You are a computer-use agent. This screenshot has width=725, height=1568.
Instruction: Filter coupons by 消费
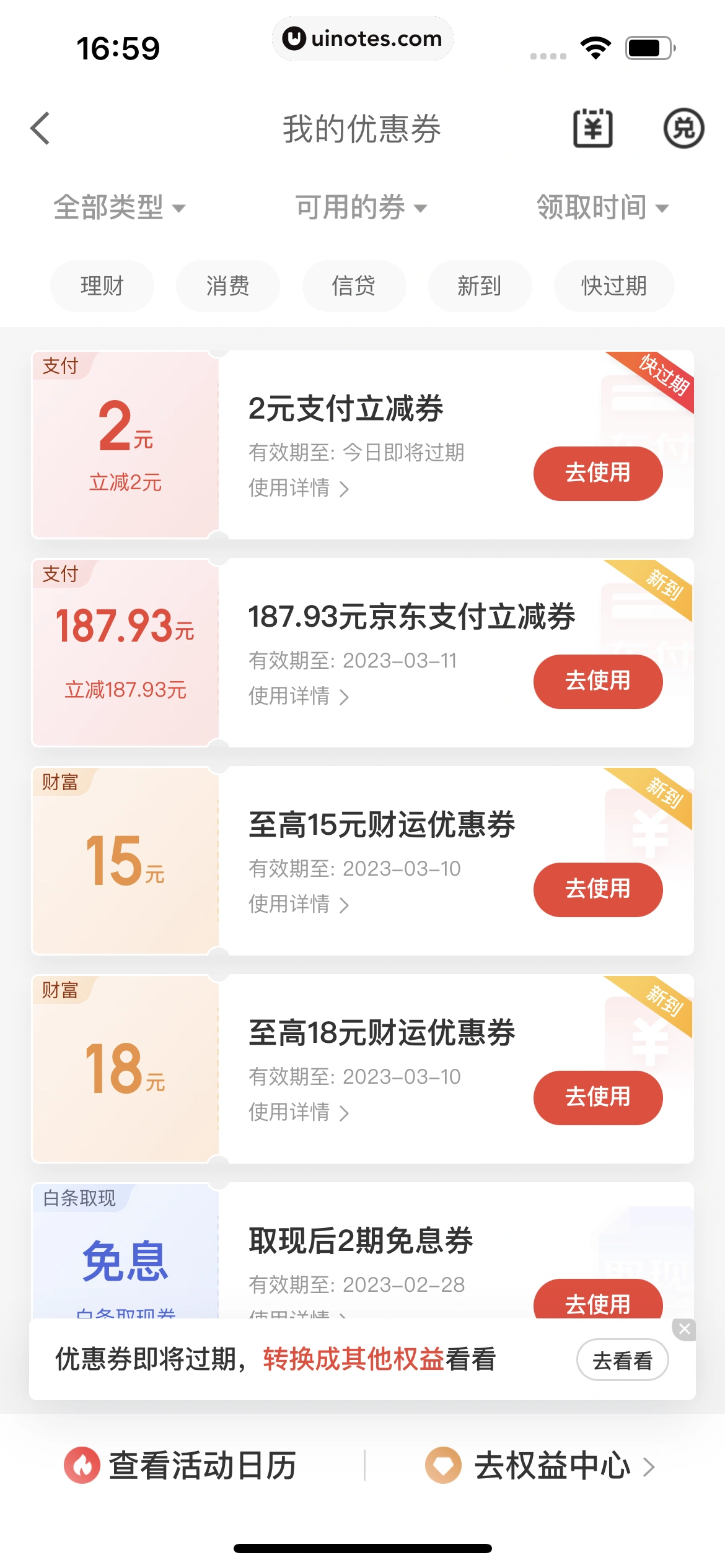point(228,286)
